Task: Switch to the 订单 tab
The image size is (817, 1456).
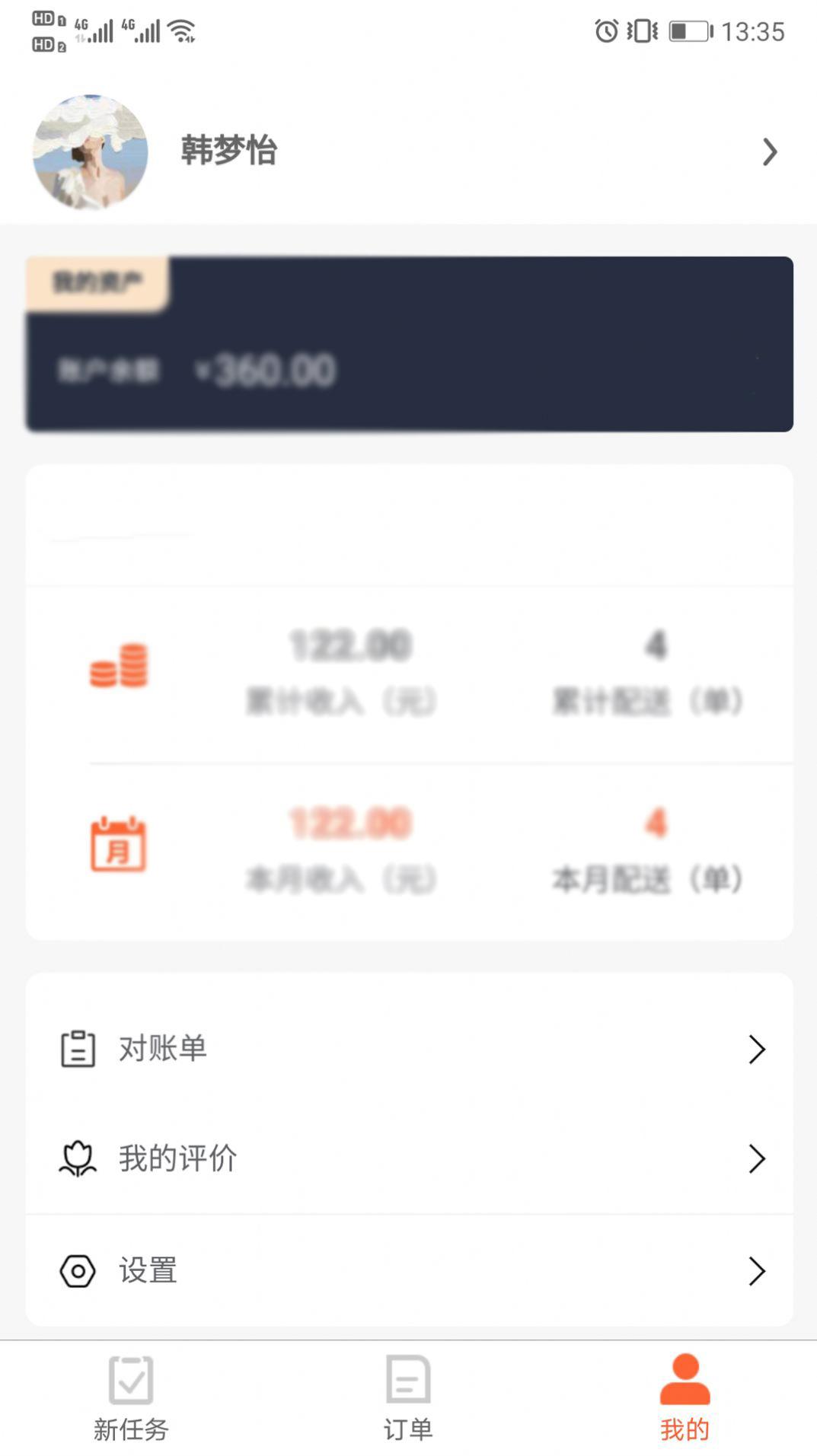Action: tap(408, 1399)
